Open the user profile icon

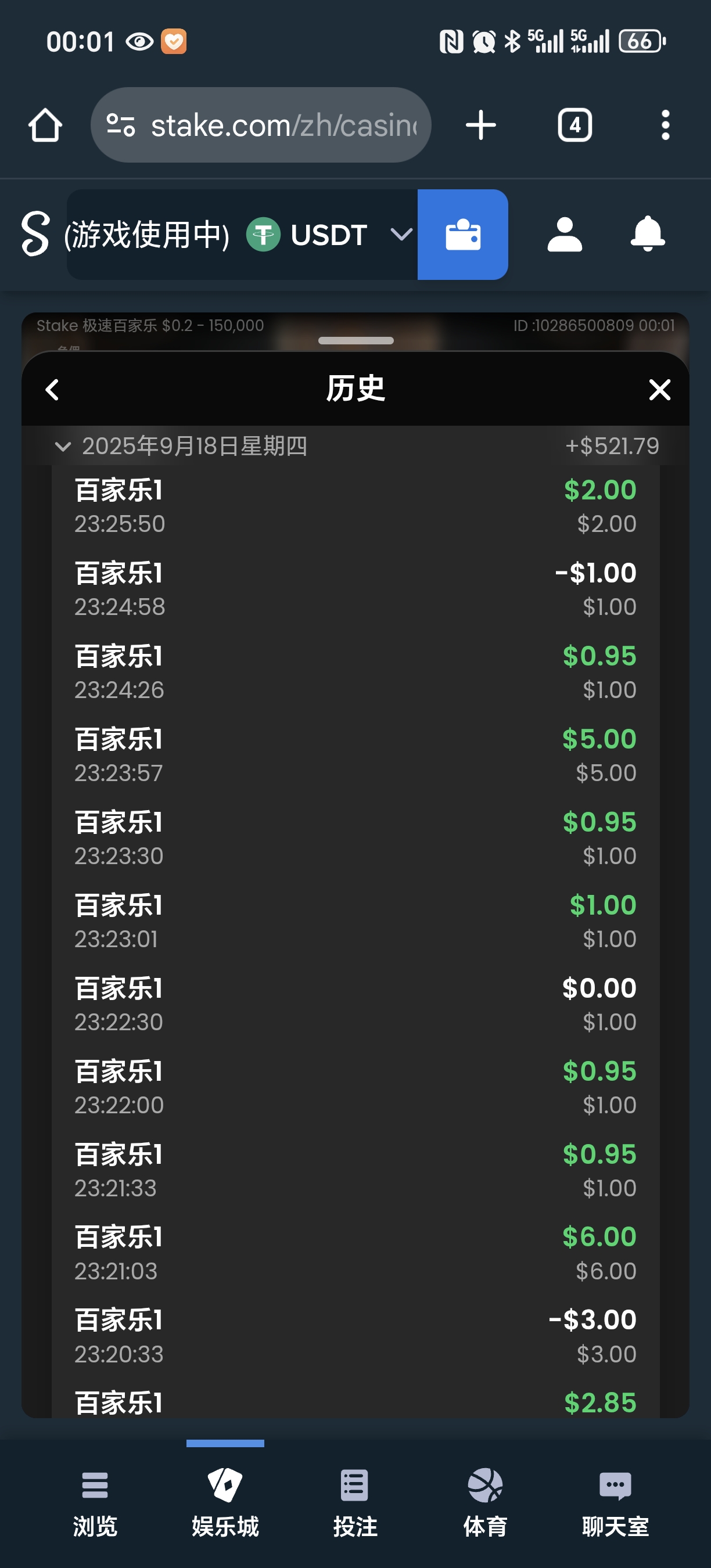pyautogui.click(x=564, y=235)
